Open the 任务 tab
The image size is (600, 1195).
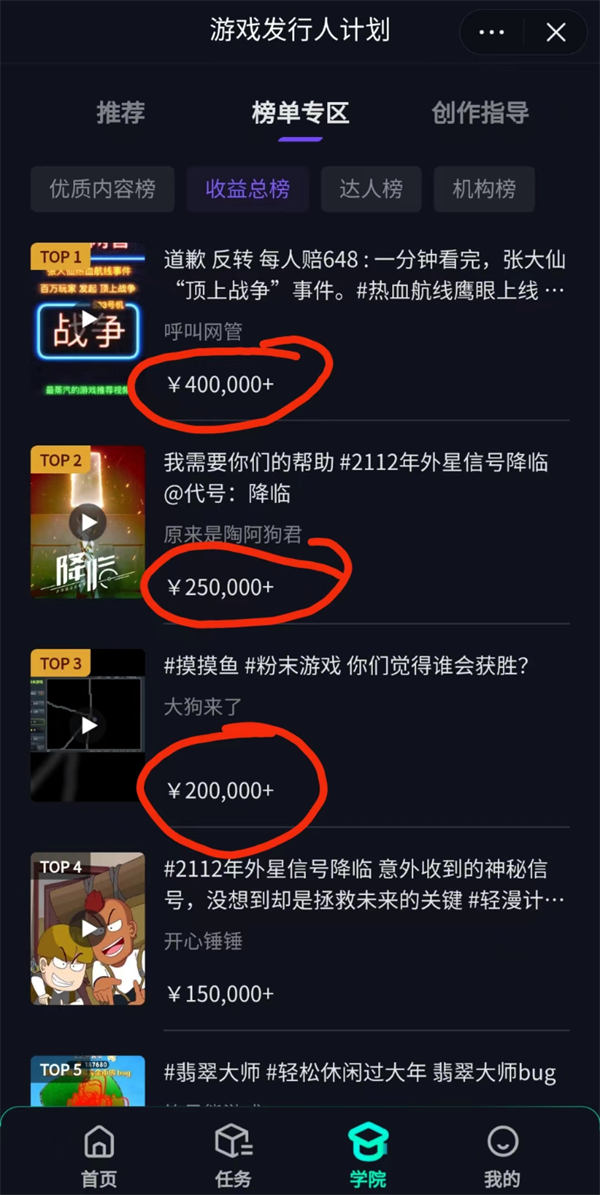click(233, 1155)
